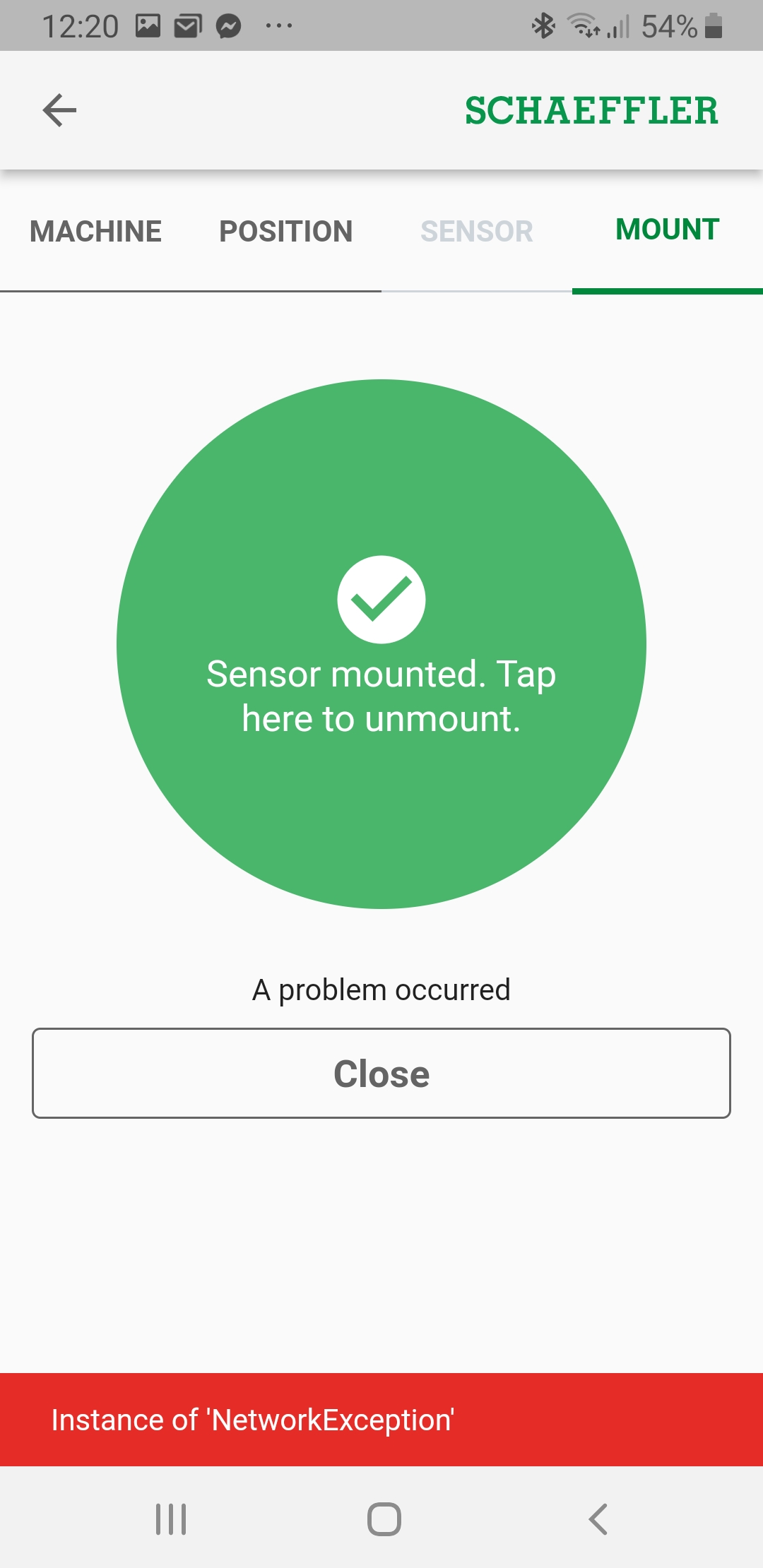Viewport: 763px width, 1568px height.
Task: Close the problem occurred message
Action: pyautogui.click(x=381, y=1073)
